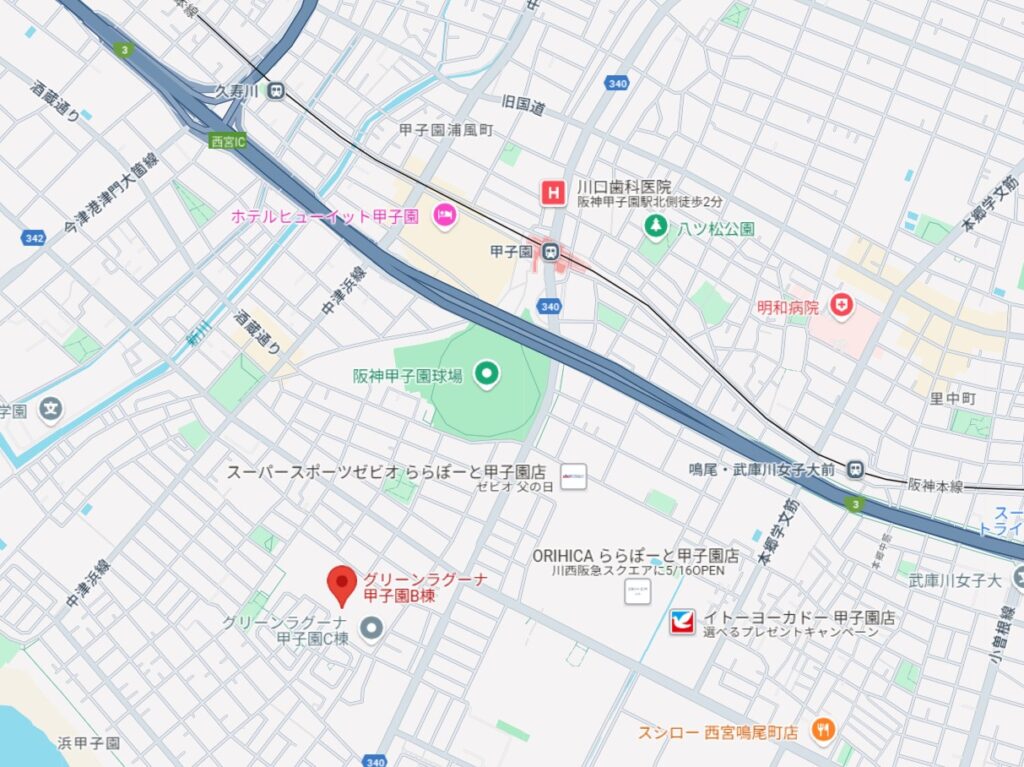
Task: Open the 川口歯科医院 clinic marker
Action: point(552,193)
